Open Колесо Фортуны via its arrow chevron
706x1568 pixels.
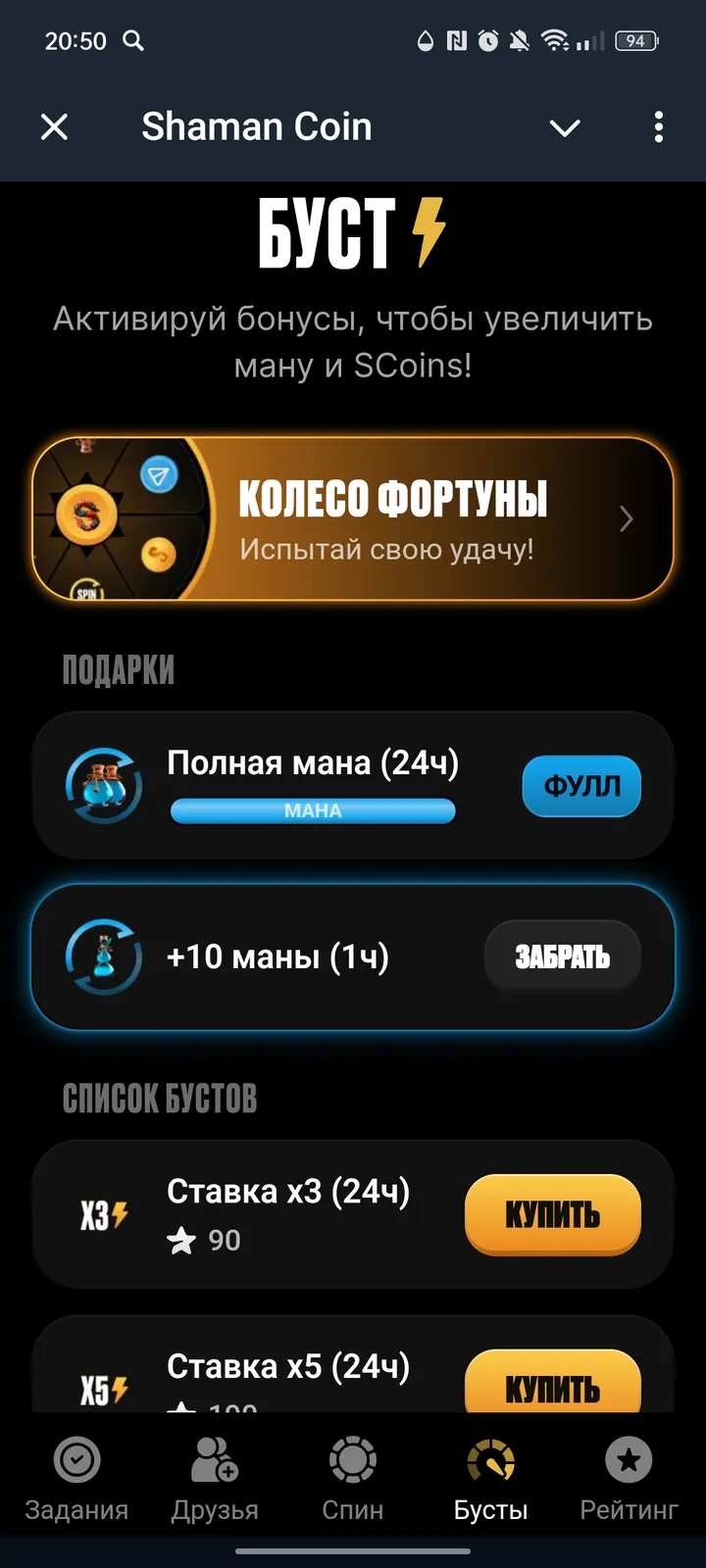coord(626,517)
